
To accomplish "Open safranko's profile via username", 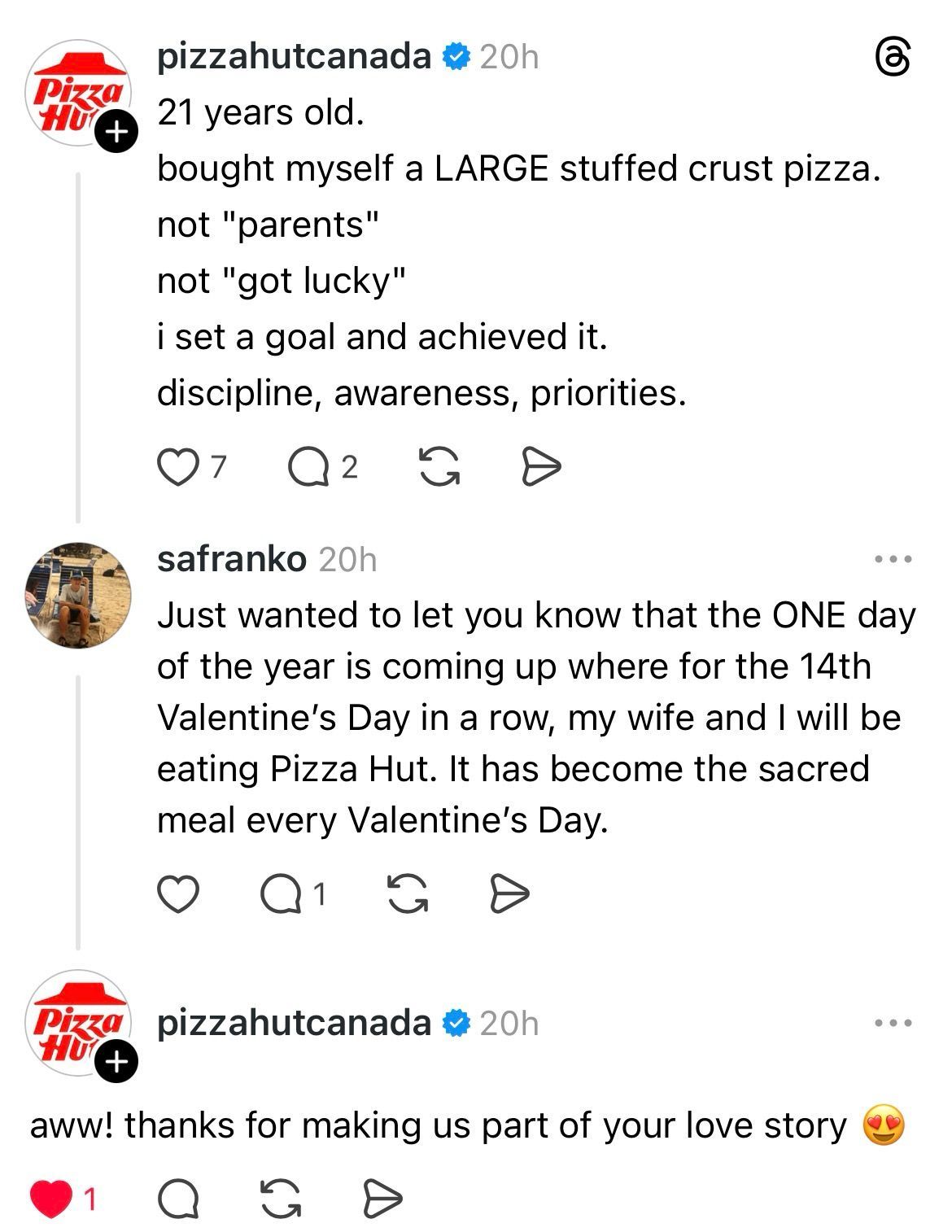I will tap(232, 560).
